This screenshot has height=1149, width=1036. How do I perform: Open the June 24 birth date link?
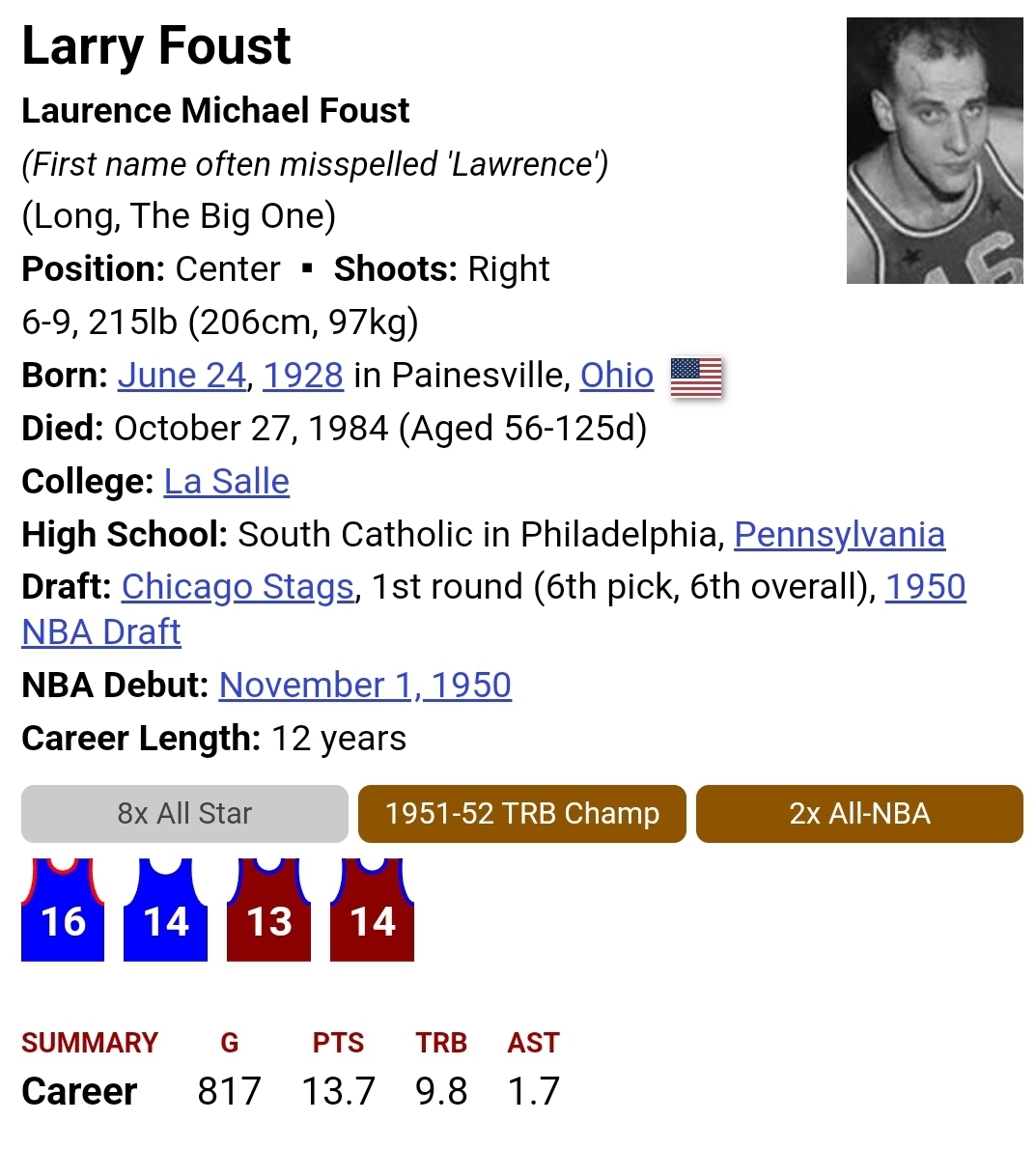182,376
